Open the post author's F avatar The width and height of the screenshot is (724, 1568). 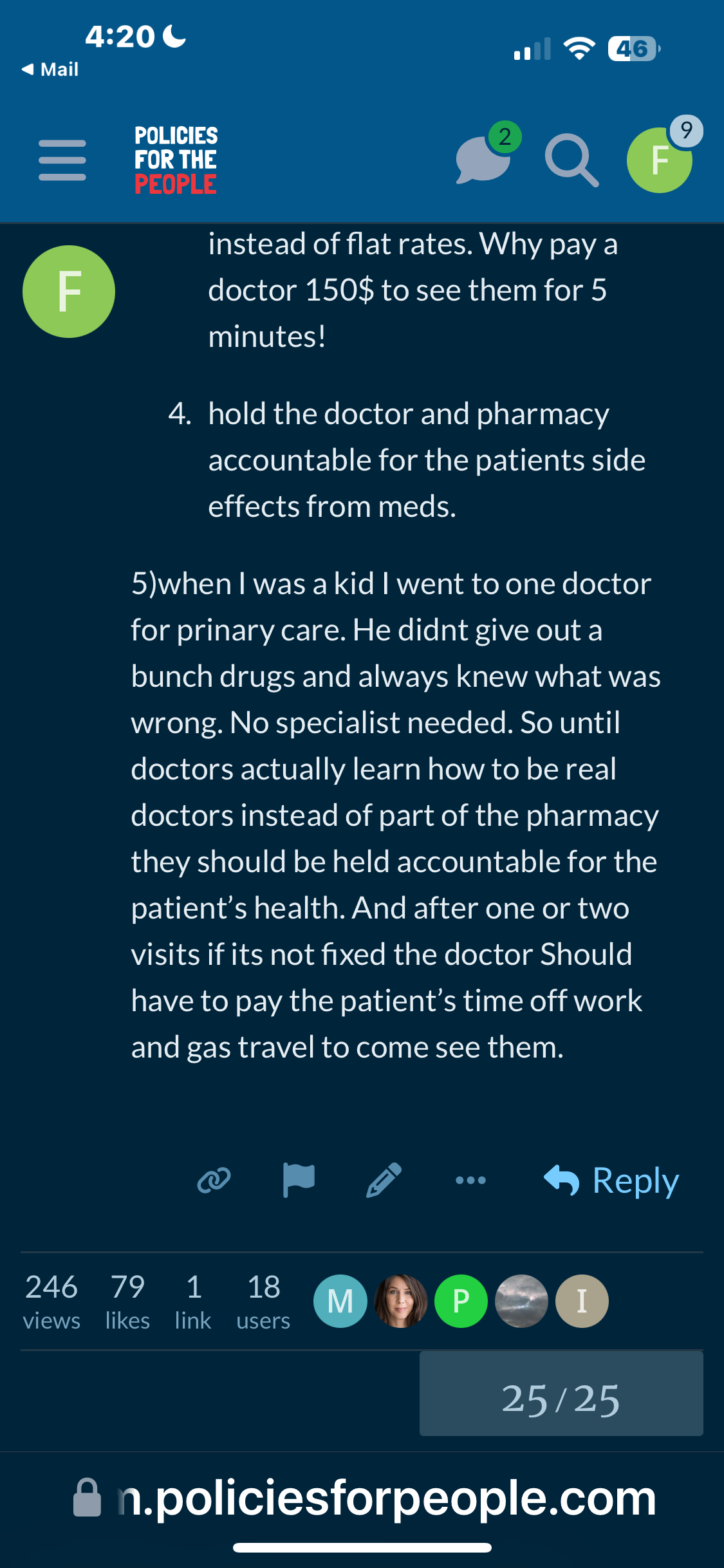pyautogui.click(x=69, y=292)
